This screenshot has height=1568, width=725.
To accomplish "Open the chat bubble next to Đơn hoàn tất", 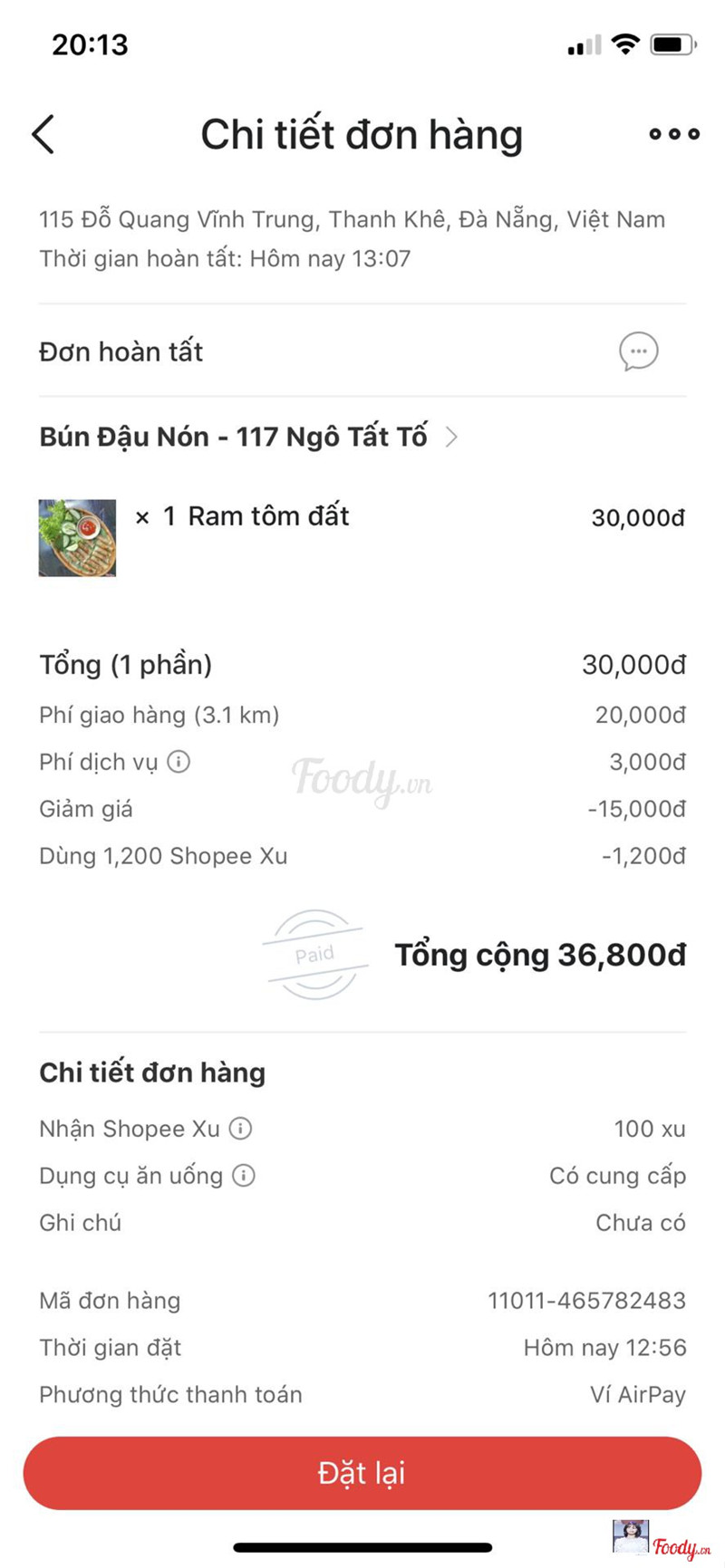I will [638, 351].
